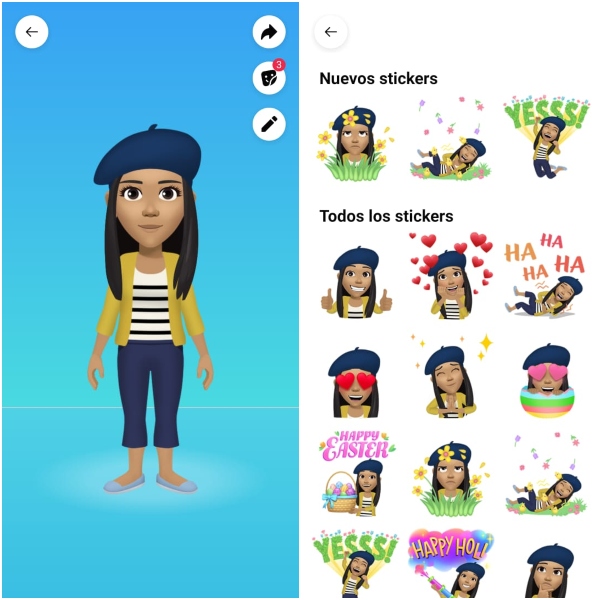
Task: Open the stickers icon with badge 3
Action: pyautogui.click(x=269, y=77)
